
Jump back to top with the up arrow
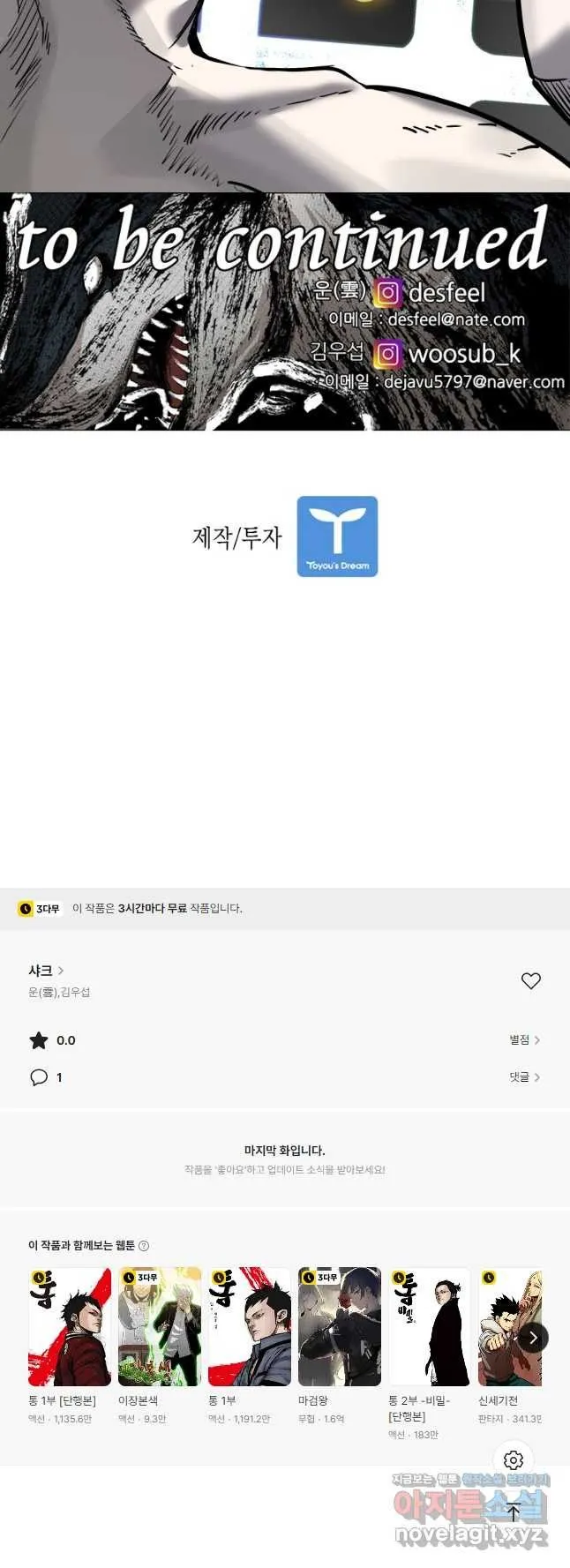[x=514, y=1512]
